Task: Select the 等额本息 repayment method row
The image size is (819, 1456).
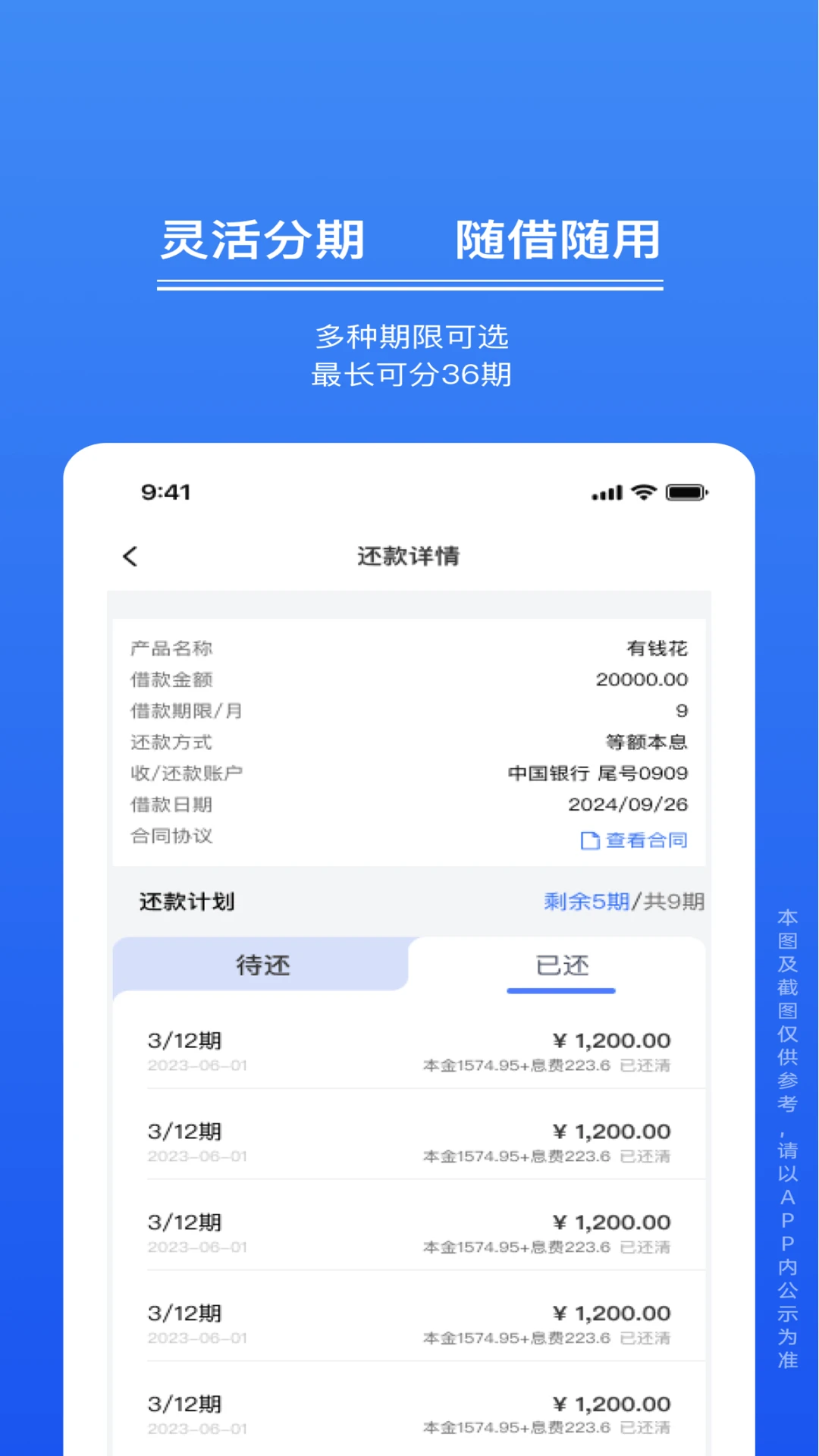Action: [x=409, y=742]
